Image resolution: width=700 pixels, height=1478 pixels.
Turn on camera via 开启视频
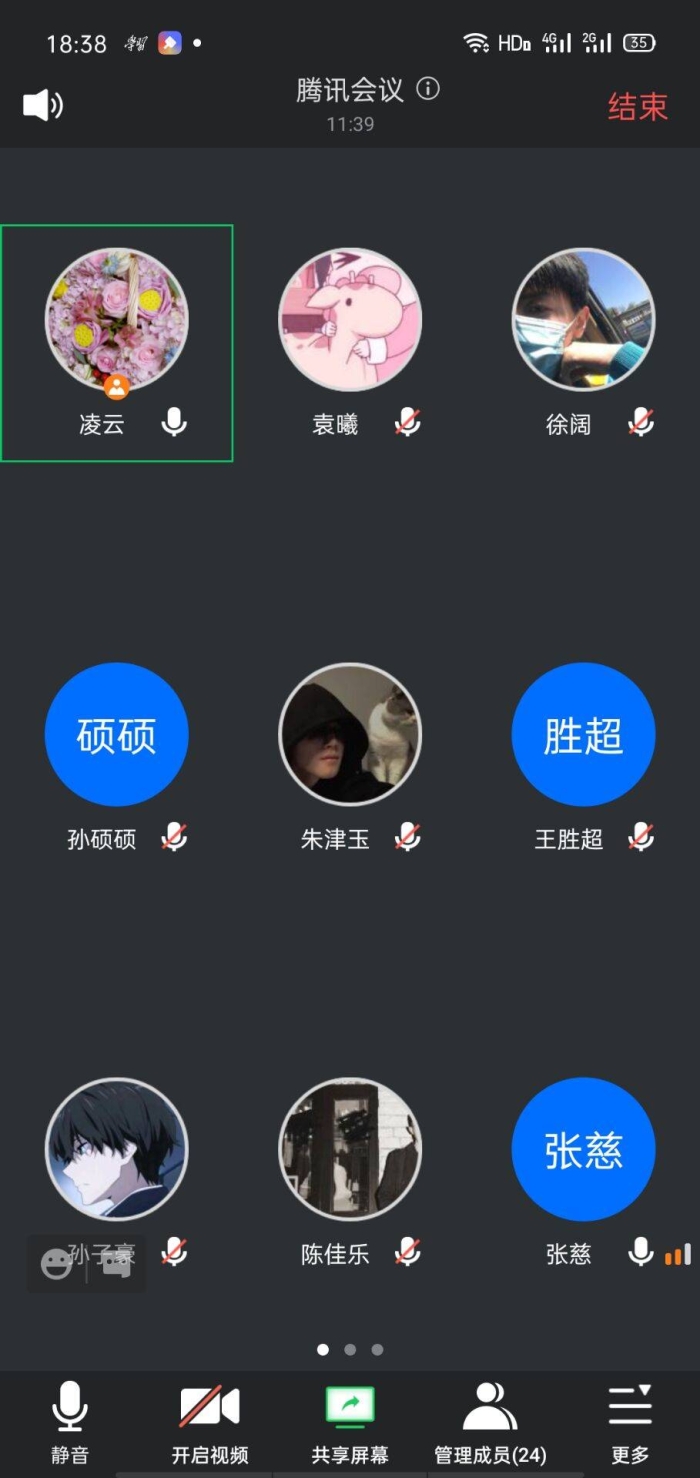pos(209,1420)
